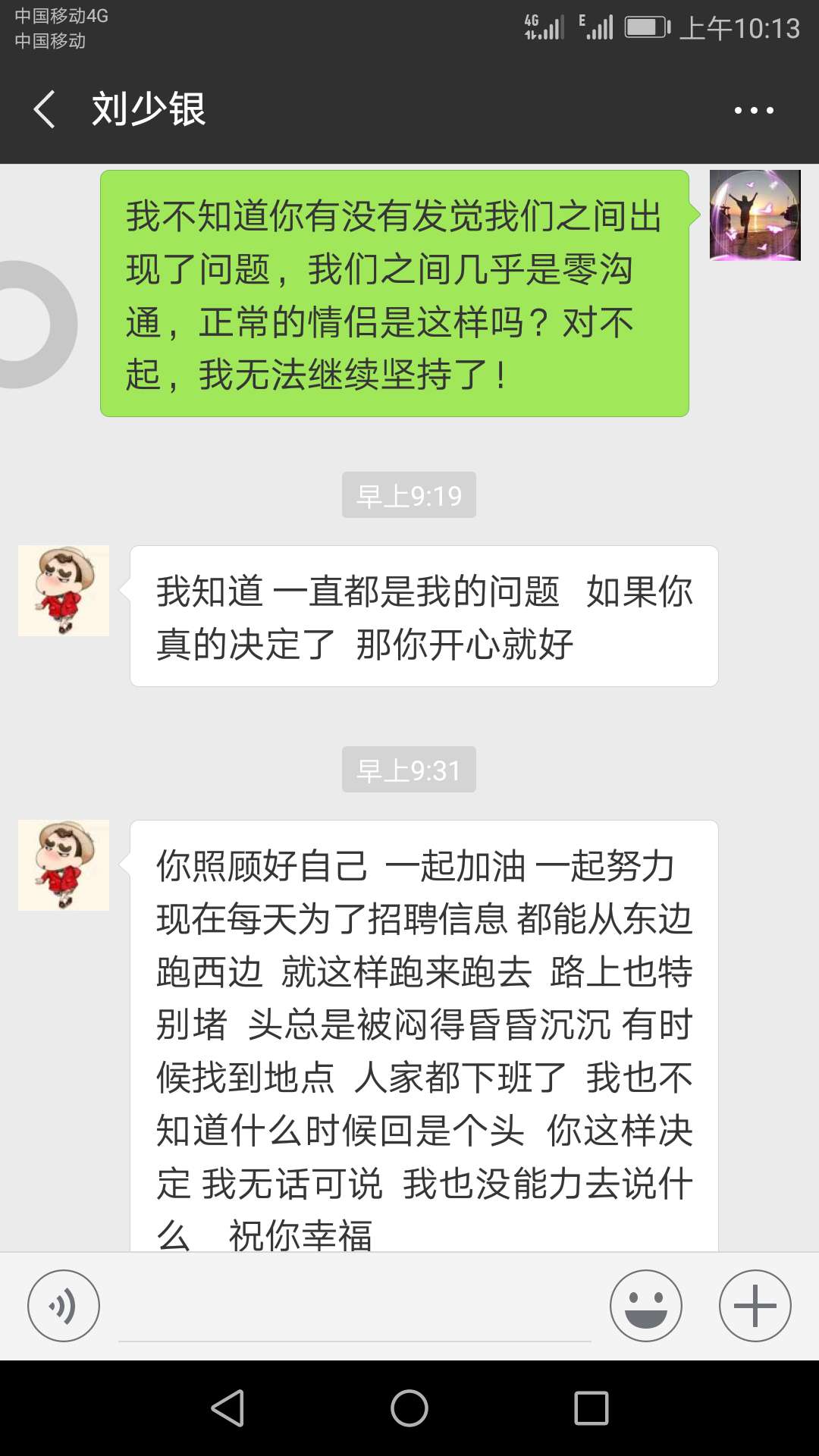Tap the message text input field
Viewport: 819px width, 1456px height.
click(x=356, y=1304)
